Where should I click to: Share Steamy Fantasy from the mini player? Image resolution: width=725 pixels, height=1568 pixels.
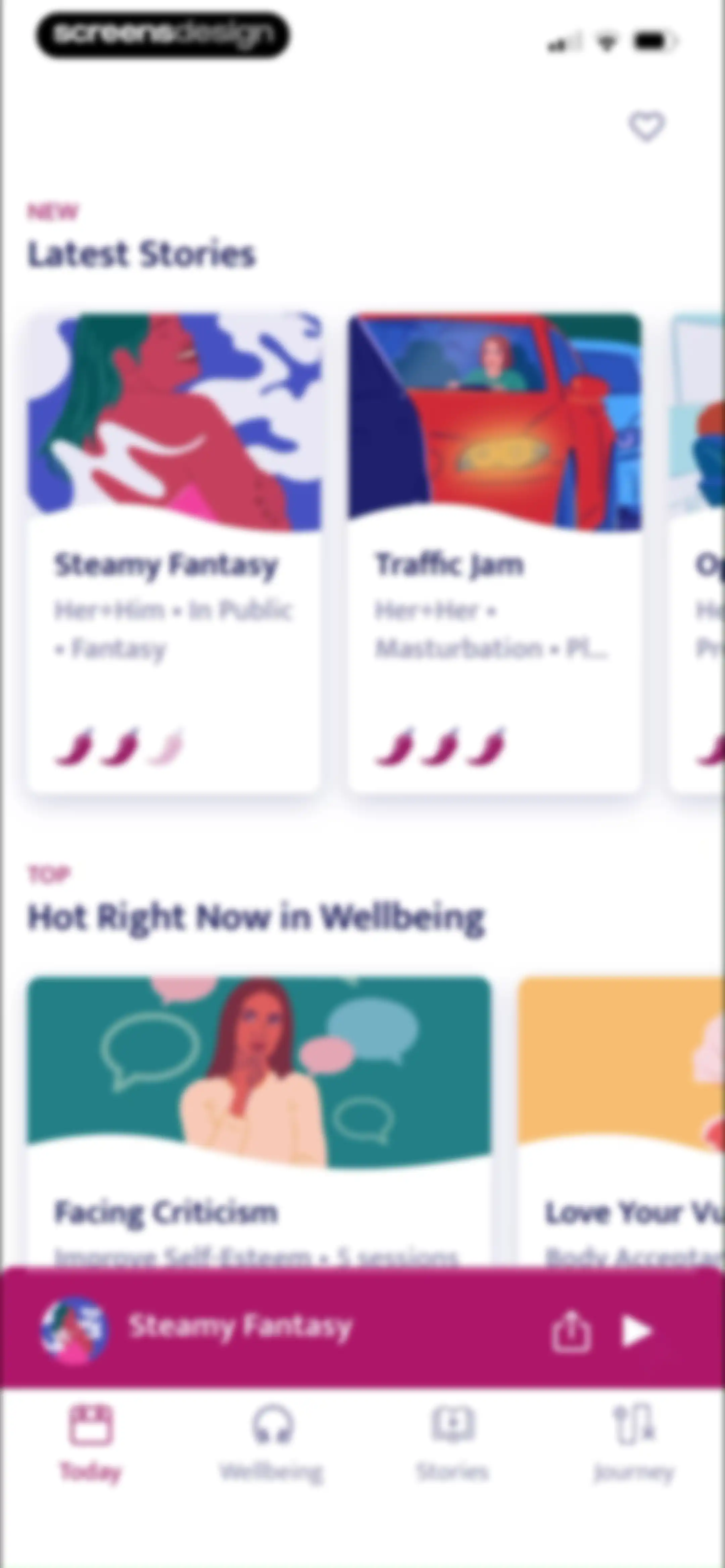click(x=570, y=1331)
